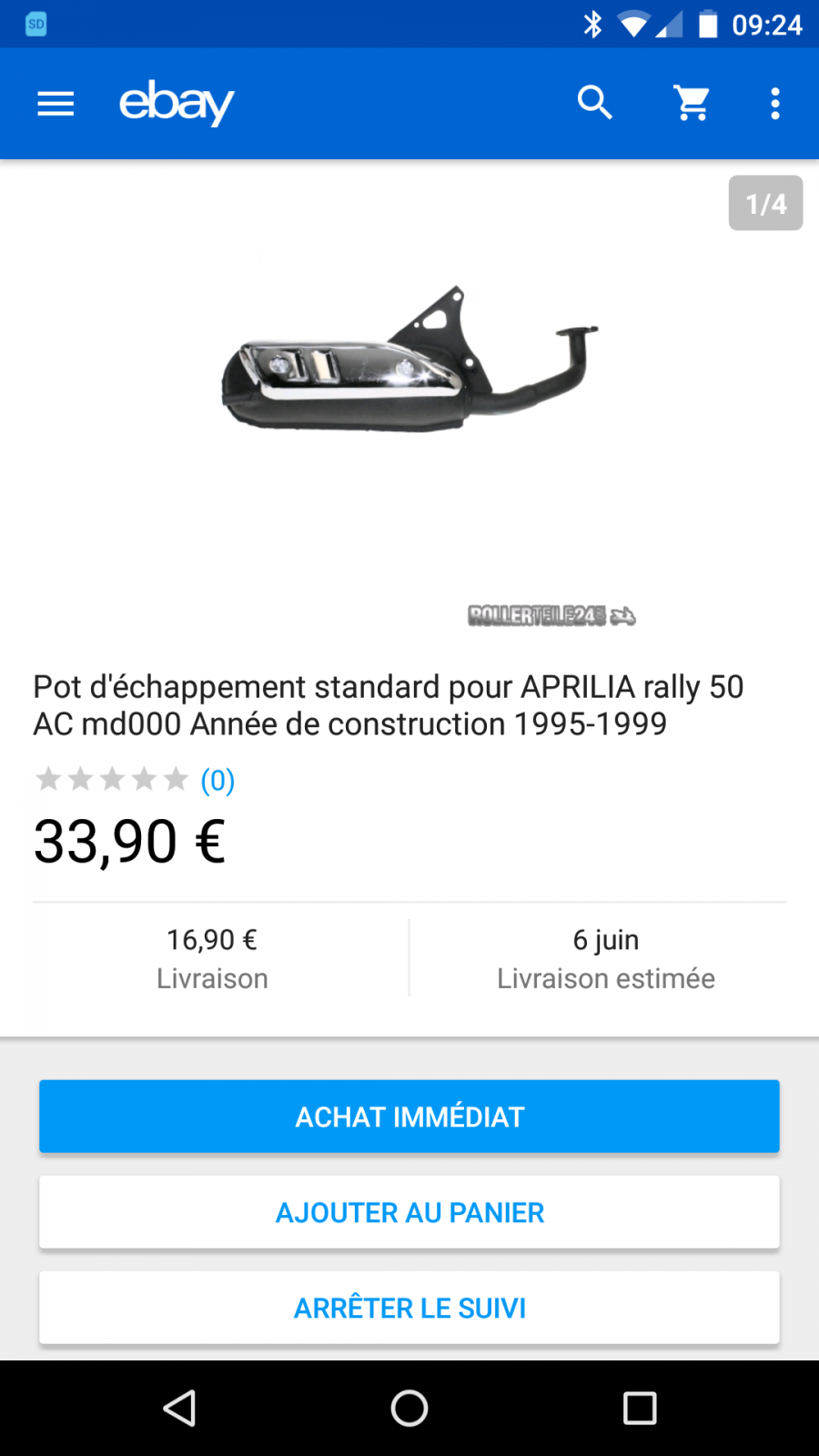Open recent apps from navigation bar

coord(640,1408)
